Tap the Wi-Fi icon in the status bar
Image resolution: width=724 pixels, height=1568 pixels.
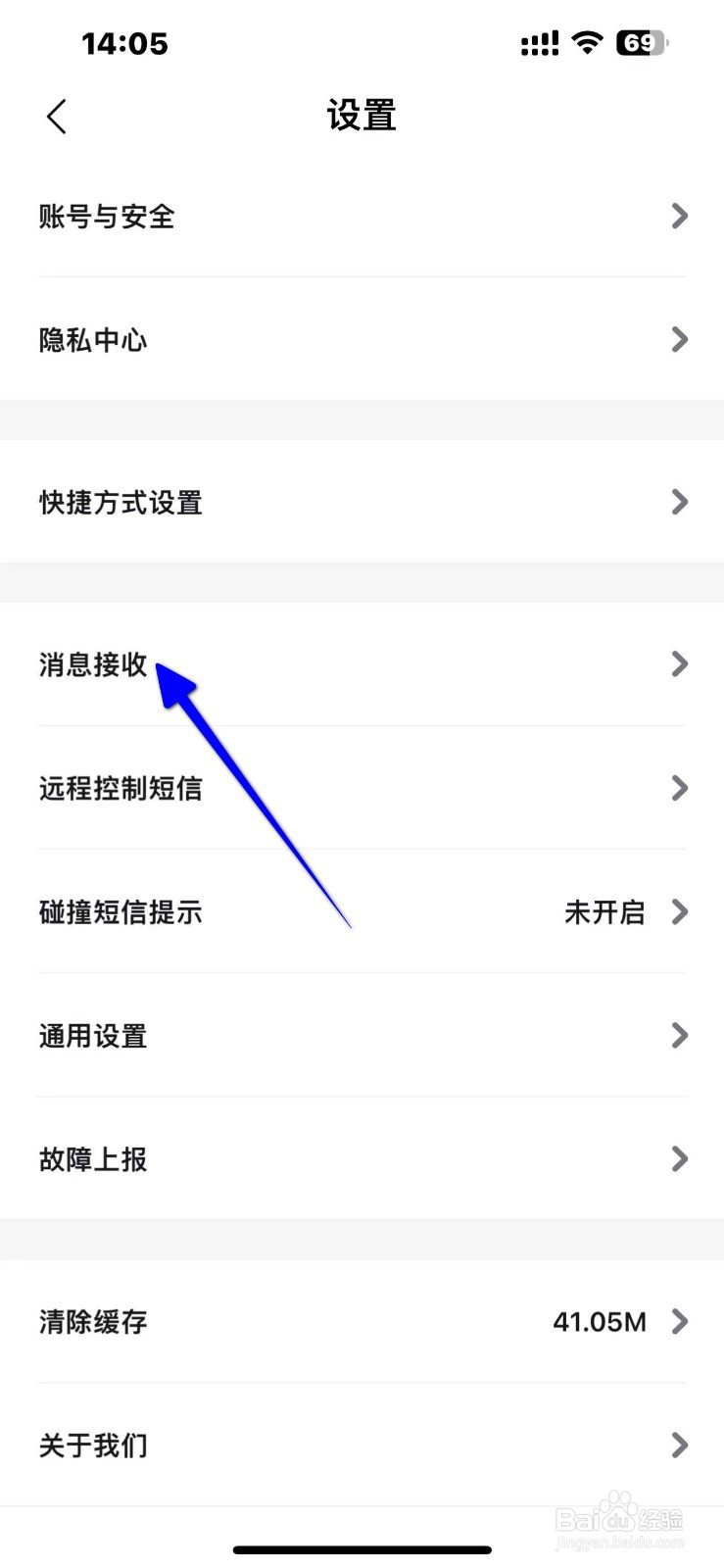[x=585, y=43]
